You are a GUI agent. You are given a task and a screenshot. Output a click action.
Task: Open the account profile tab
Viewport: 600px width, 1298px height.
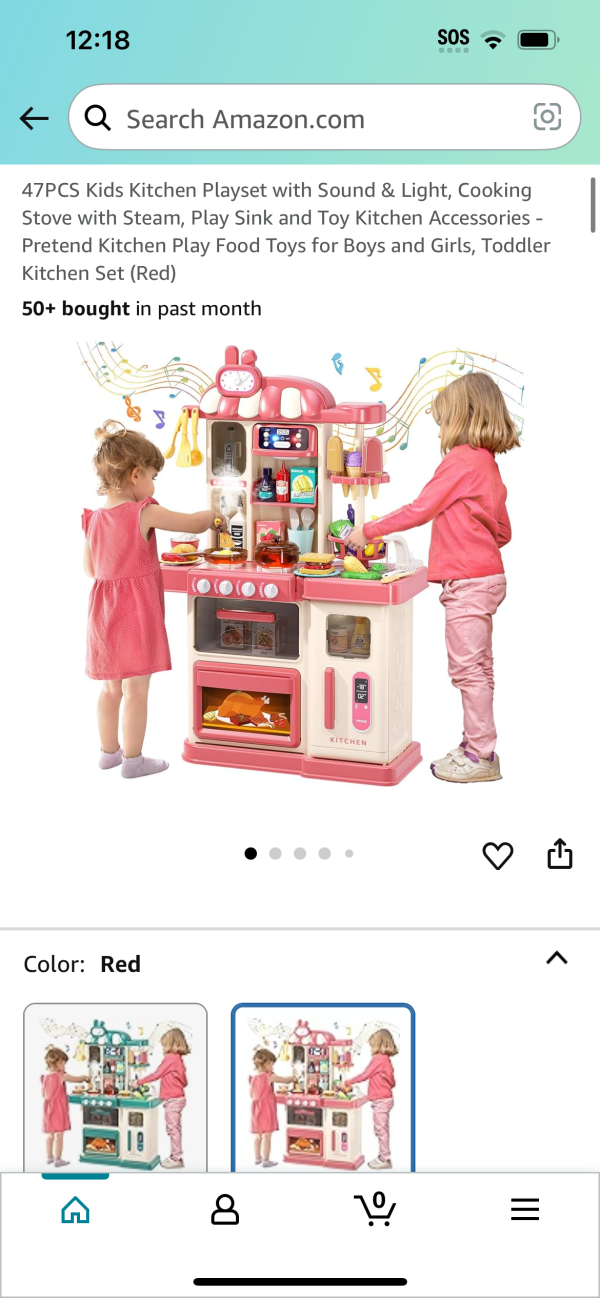(x=225, y=1210)
